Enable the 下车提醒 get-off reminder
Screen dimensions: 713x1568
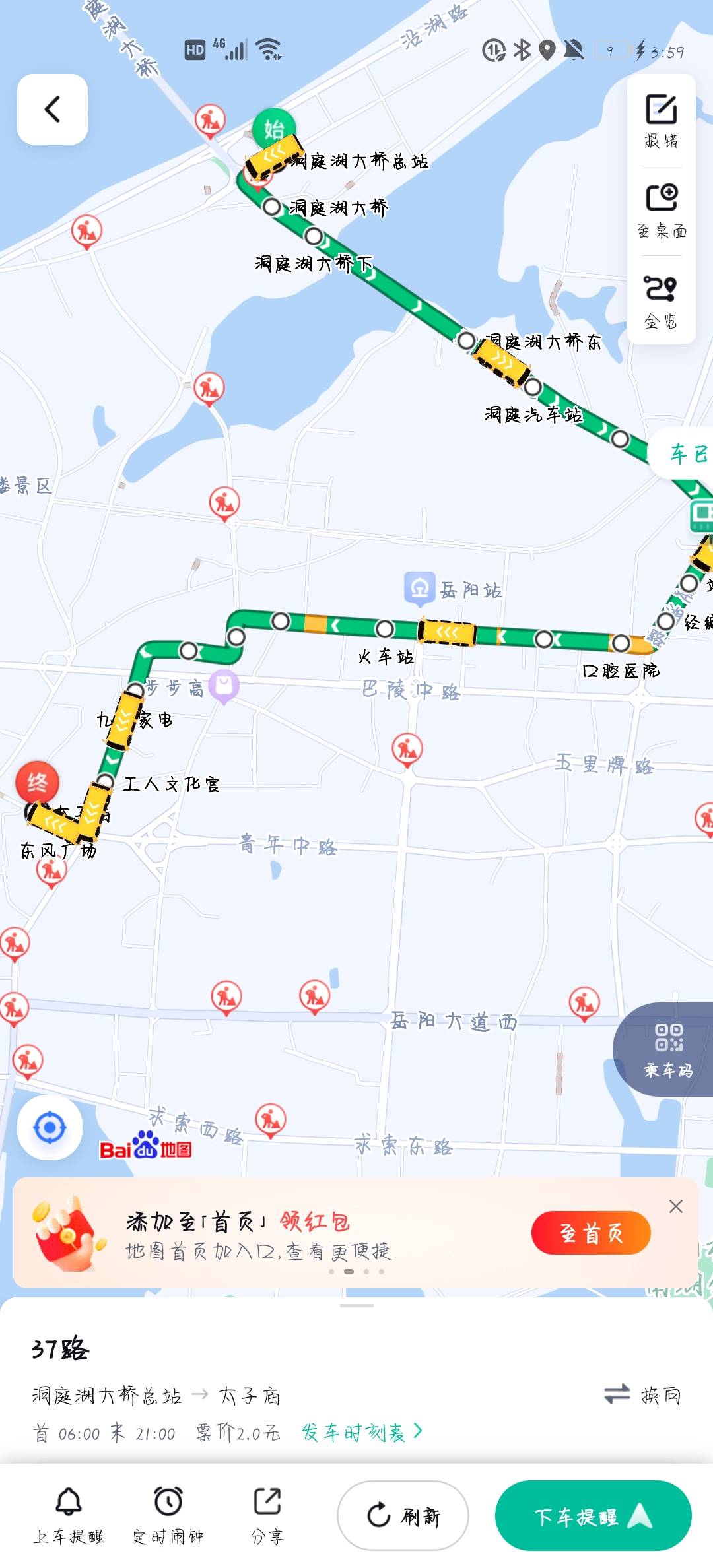coord(593,1516)
